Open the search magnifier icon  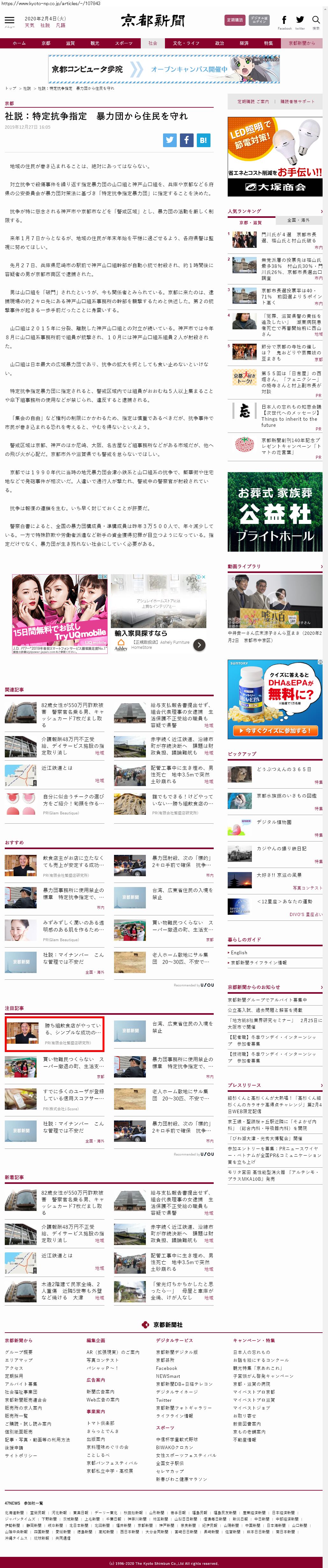click(315, 21)
